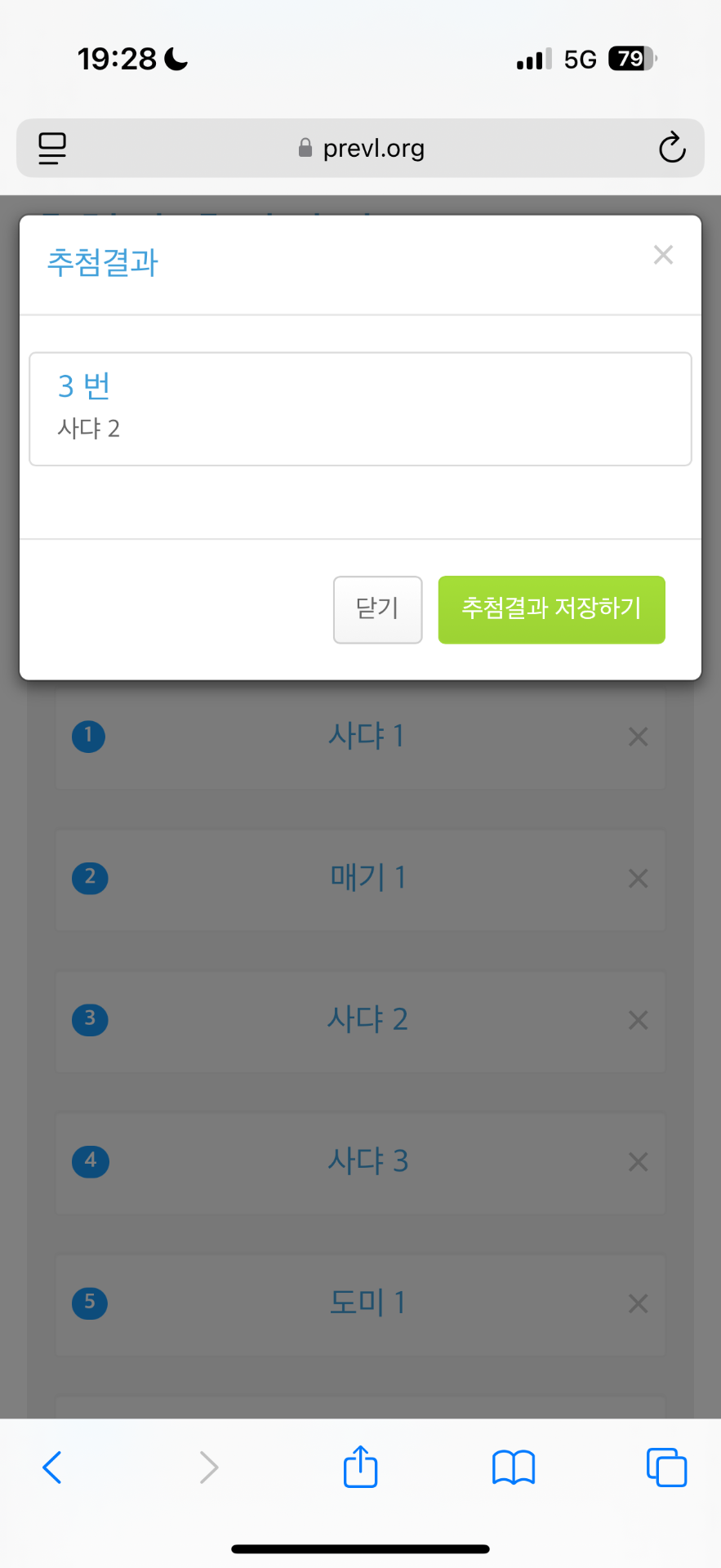Reload the prevl.org page

pos(671,148)
